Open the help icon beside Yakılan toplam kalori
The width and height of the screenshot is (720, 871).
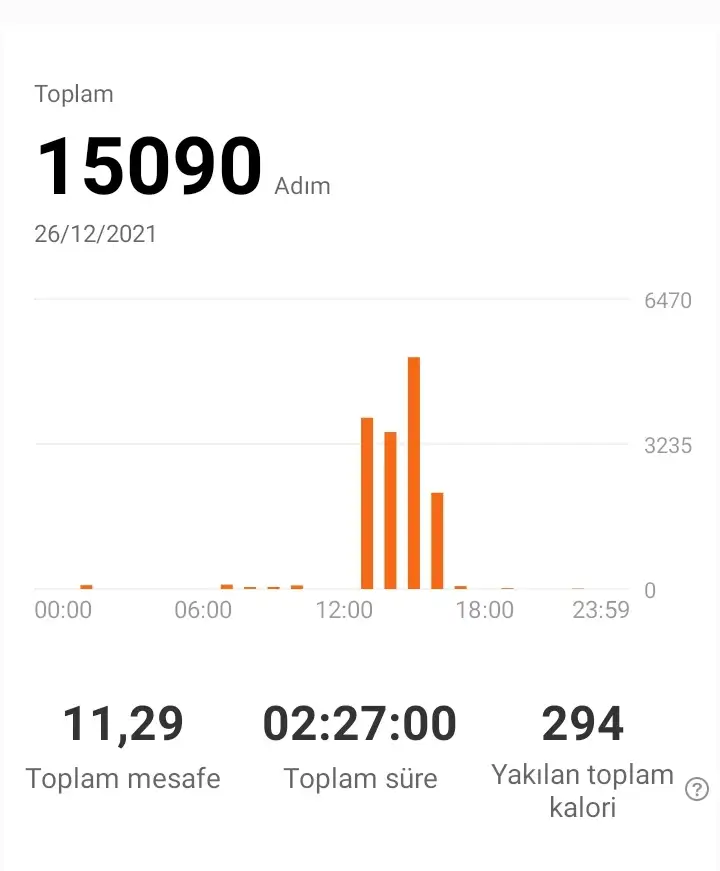pyautogui.click(x=696, y=790)
